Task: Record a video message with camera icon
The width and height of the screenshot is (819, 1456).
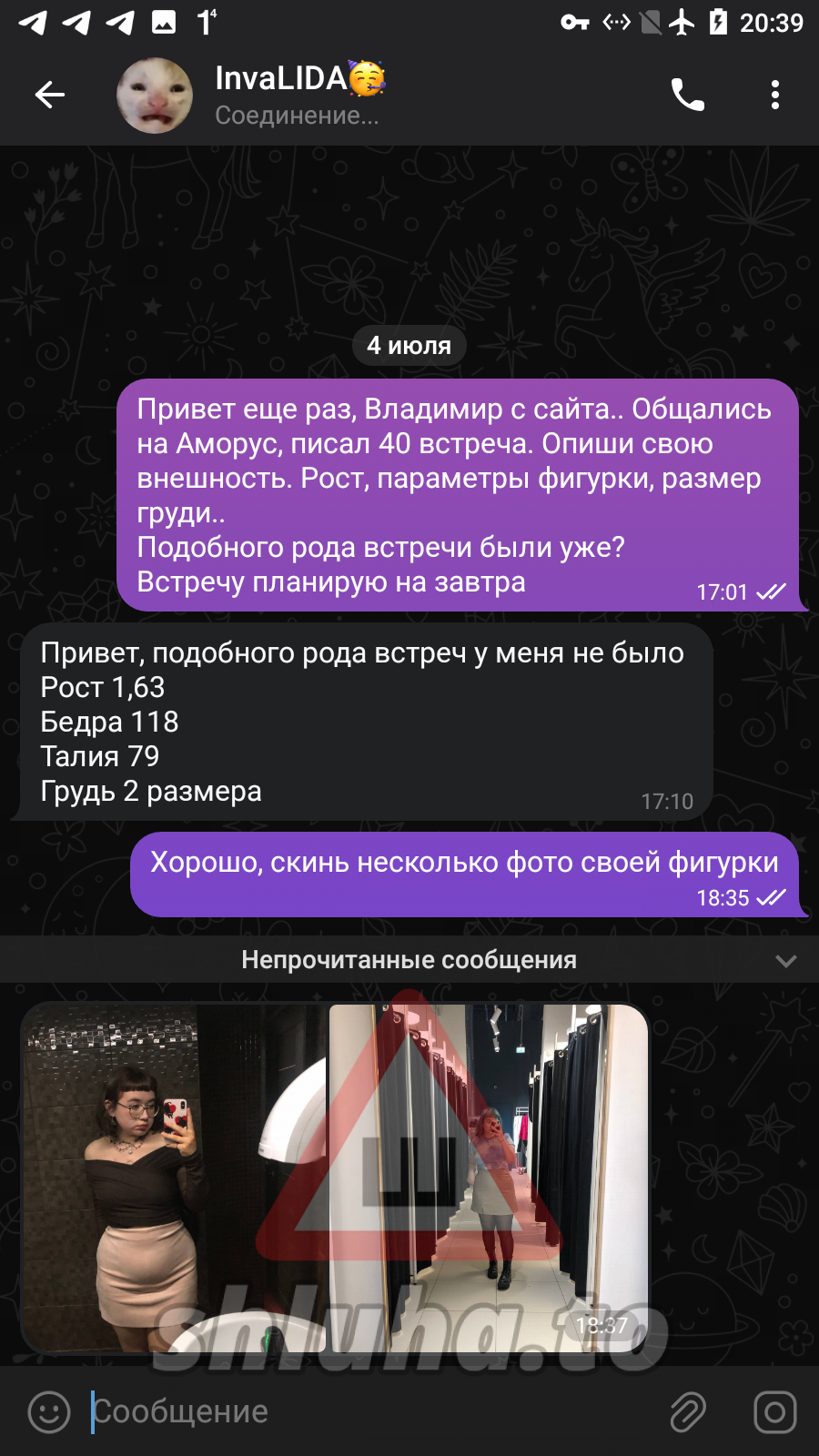Action: click(x=774, y=1412)
